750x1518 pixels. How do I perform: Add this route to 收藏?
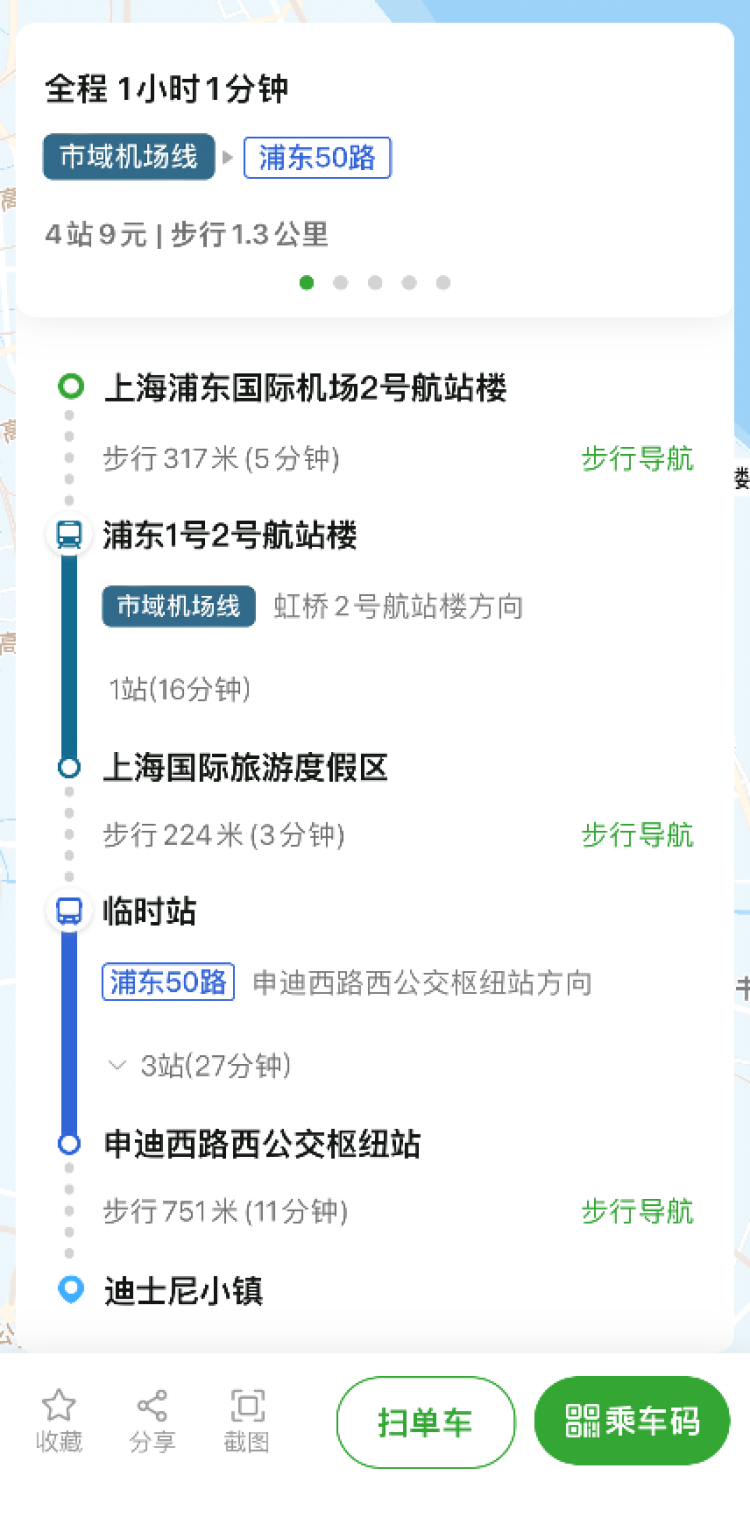[x=59, y=1421]
